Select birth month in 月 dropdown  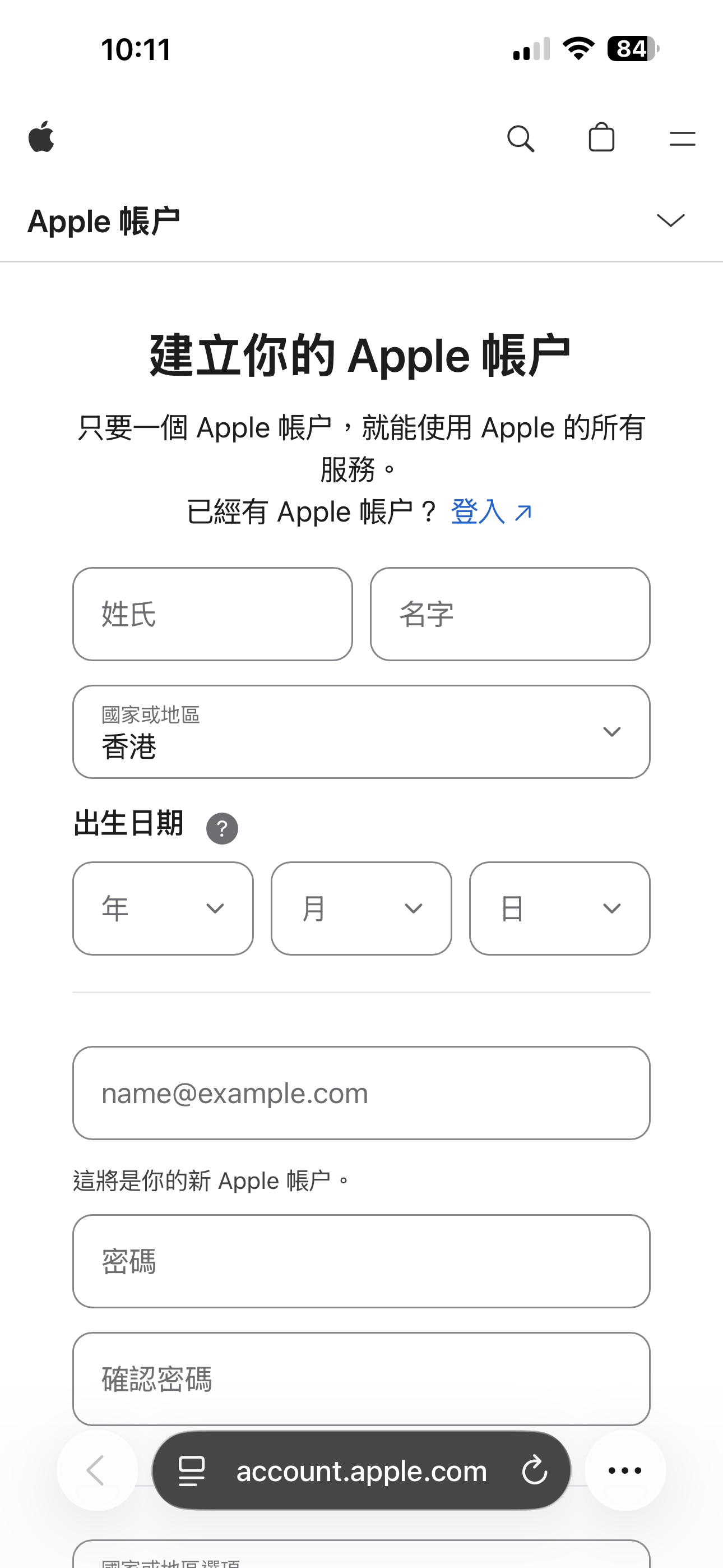(x=361, y=908)
